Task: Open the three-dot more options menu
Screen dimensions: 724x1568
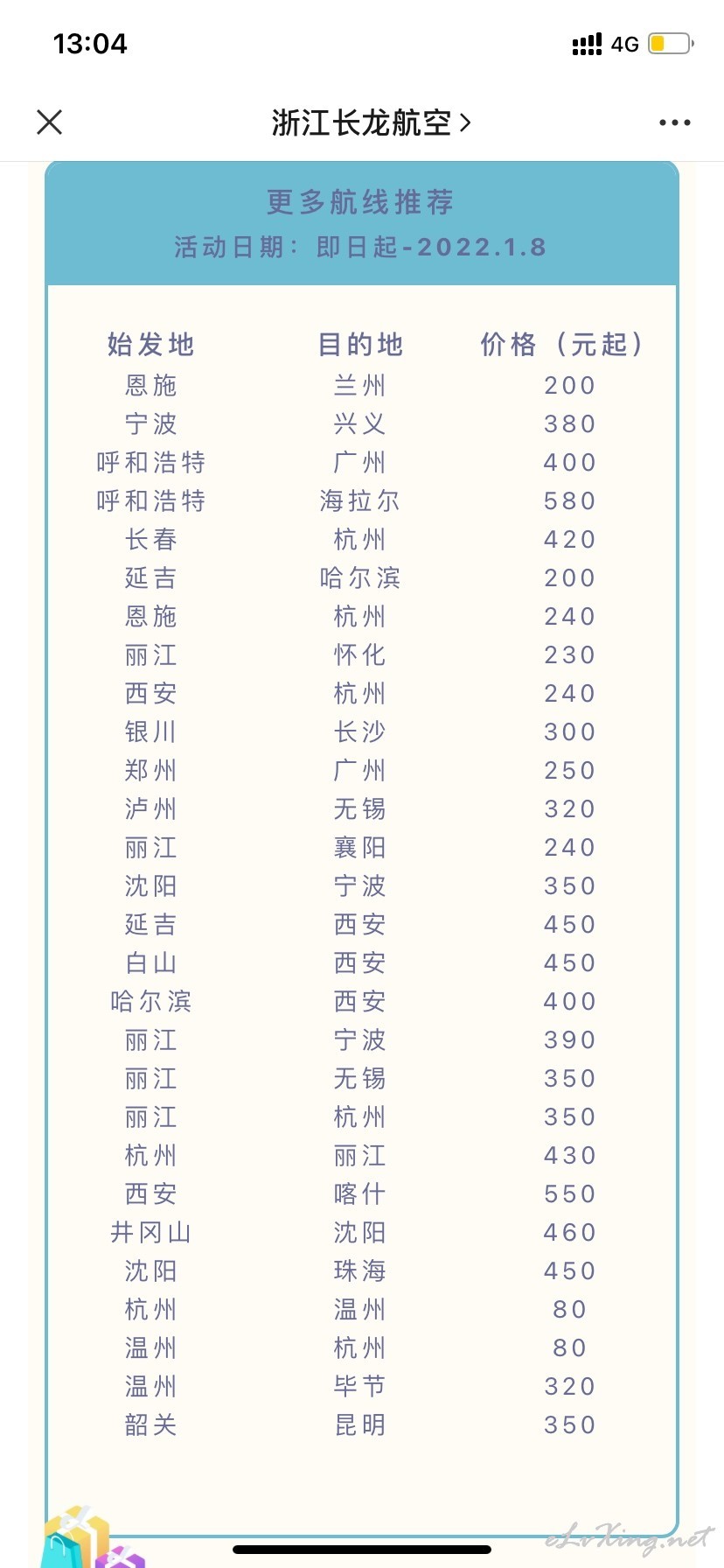Action: 675,122
